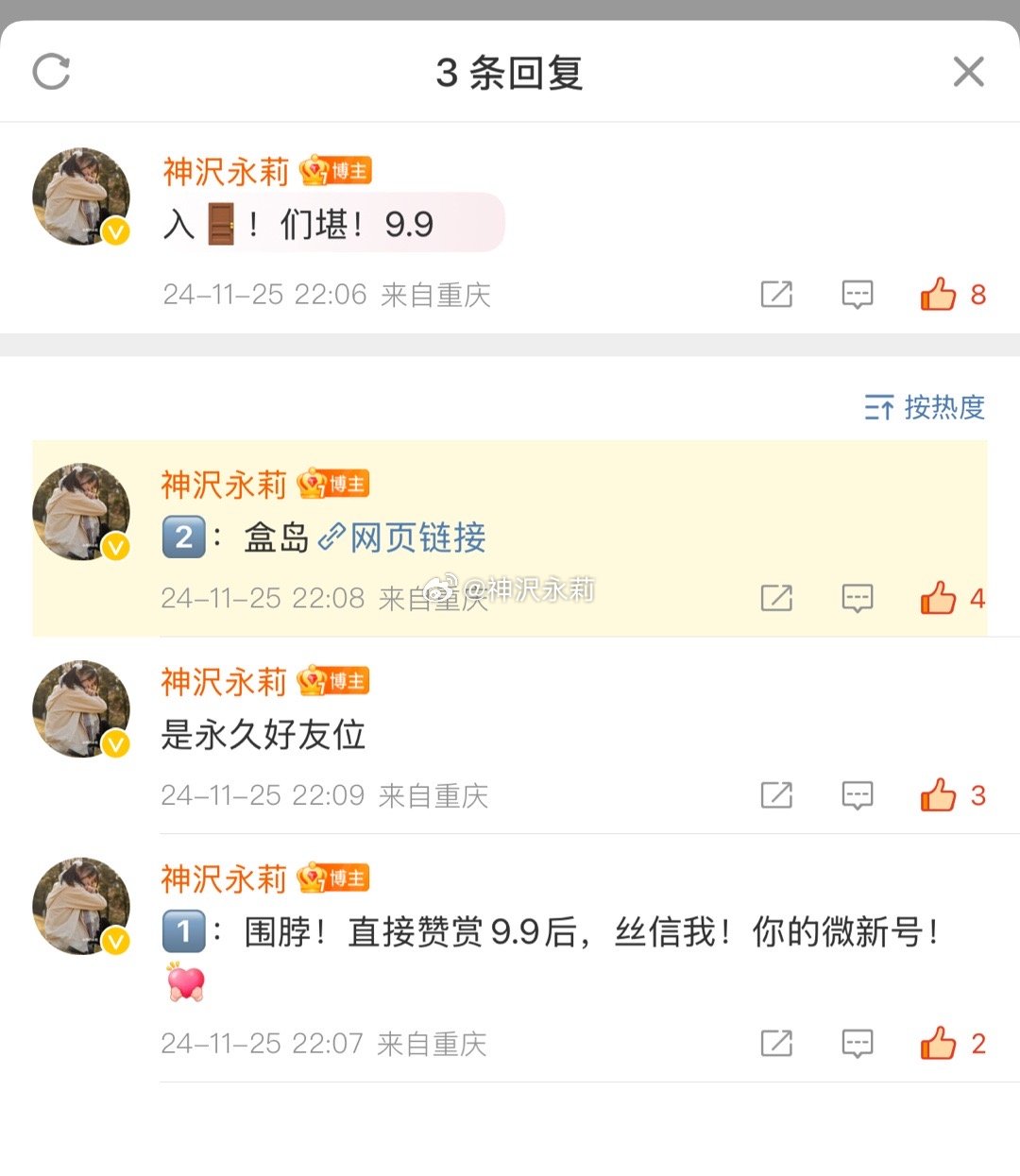Forward the 盒岛 reply

[776, 598]
